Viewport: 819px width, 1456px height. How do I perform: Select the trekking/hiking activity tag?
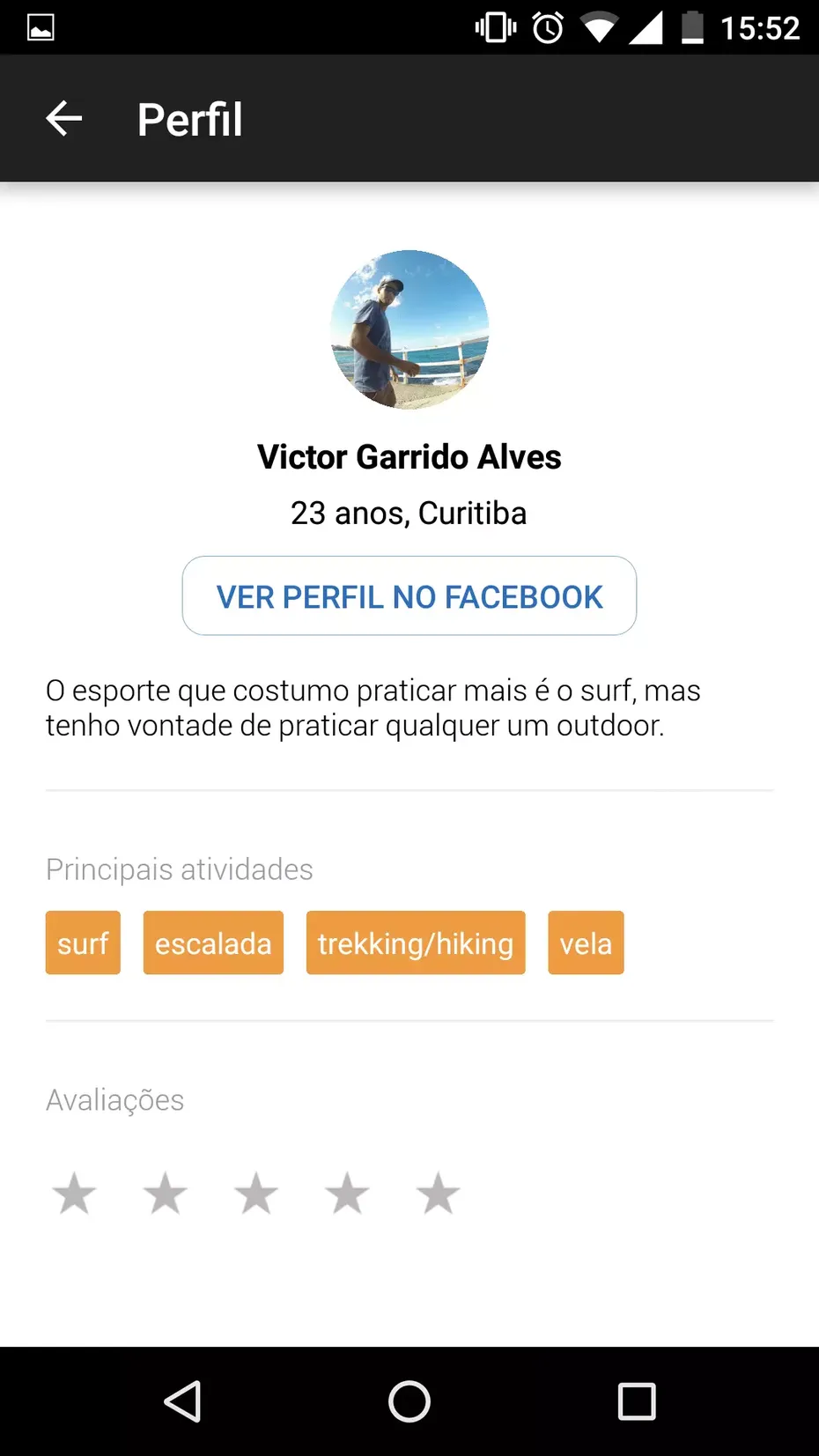point(415,942)
